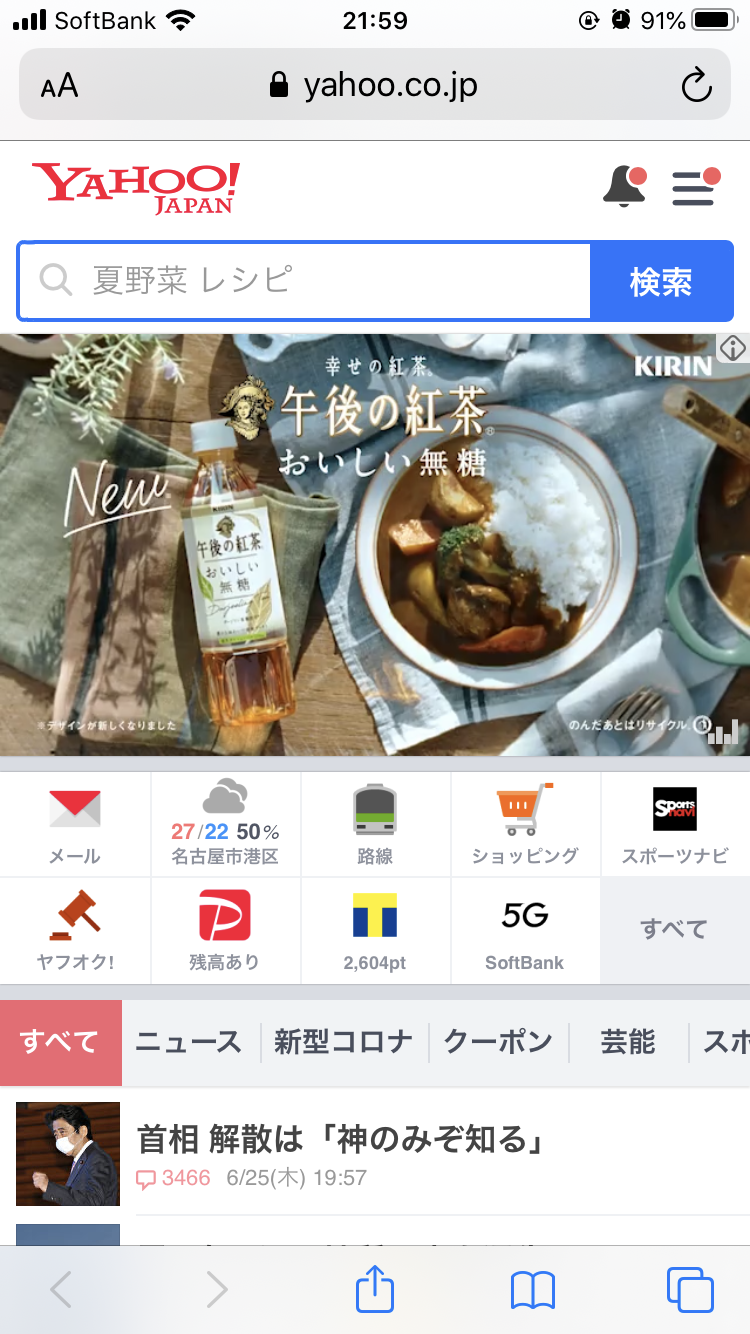Reload the page in Safari

(696, 86)
